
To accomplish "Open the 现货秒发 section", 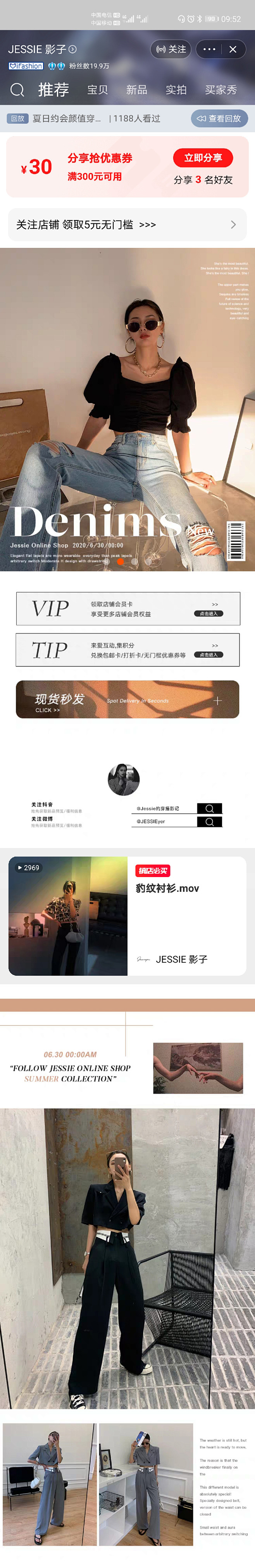I will [127, 699].
